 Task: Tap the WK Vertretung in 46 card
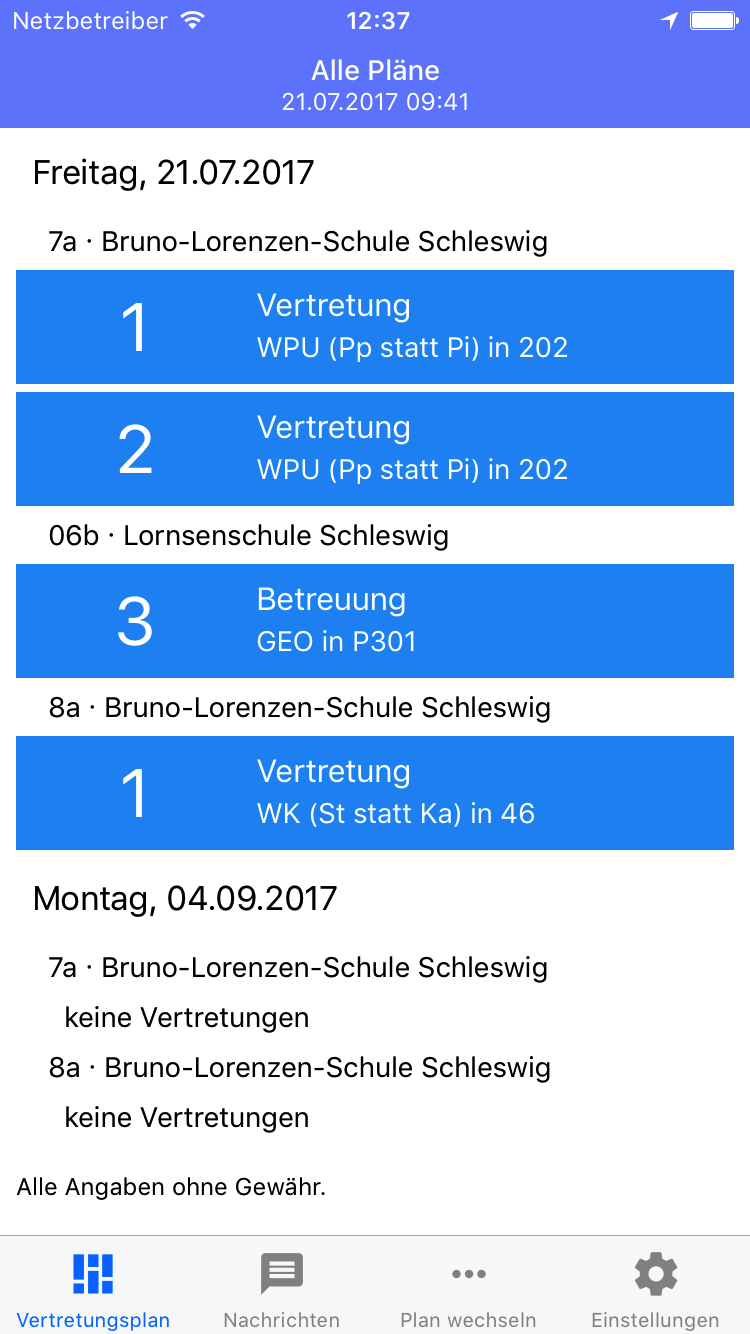375,793
